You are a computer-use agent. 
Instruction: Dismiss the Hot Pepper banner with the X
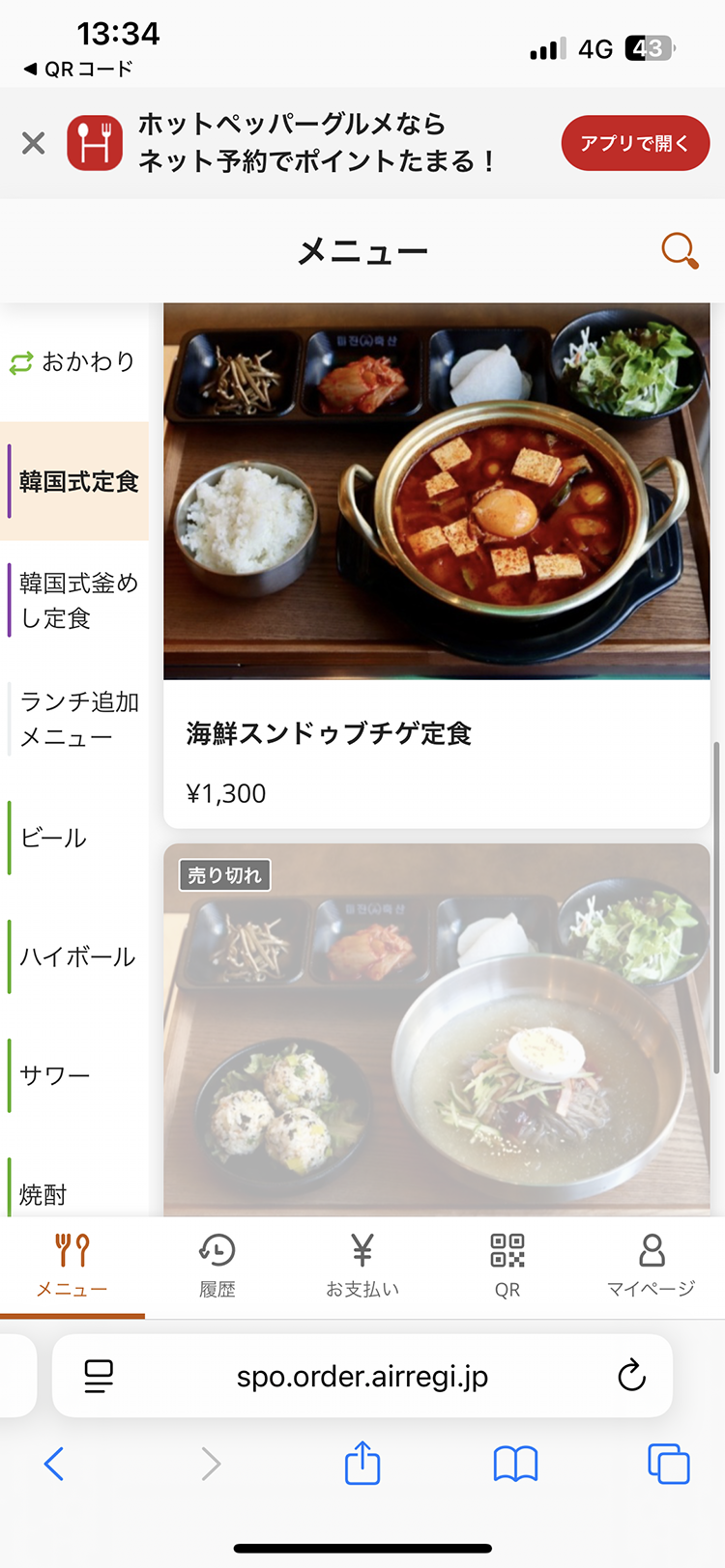[33, 142]
